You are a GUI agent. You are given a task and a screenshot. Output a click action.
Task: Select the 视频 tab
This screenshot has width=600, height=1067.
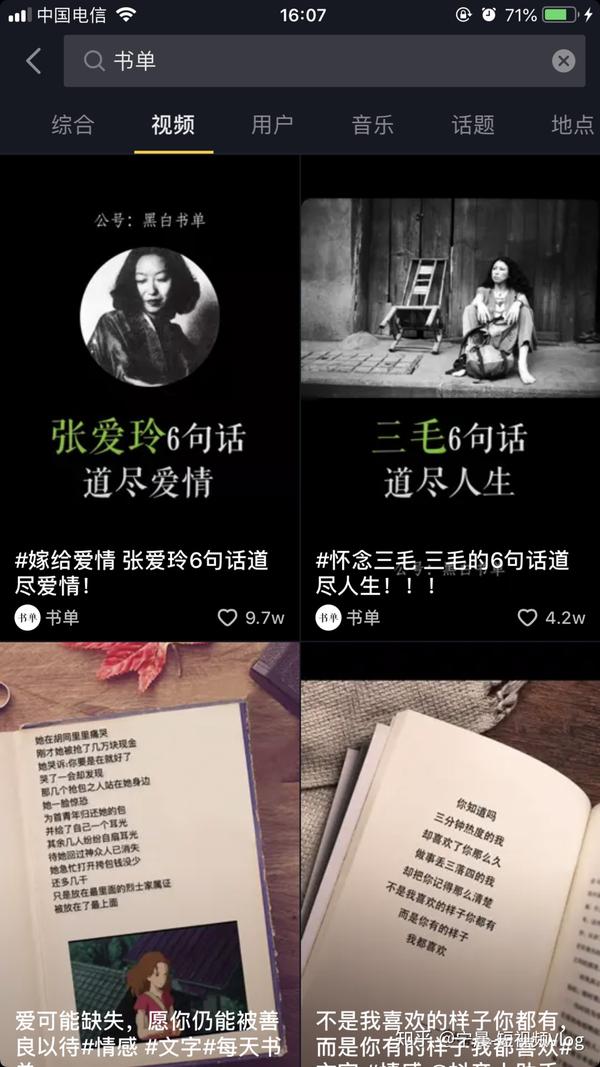pos(173,125)
